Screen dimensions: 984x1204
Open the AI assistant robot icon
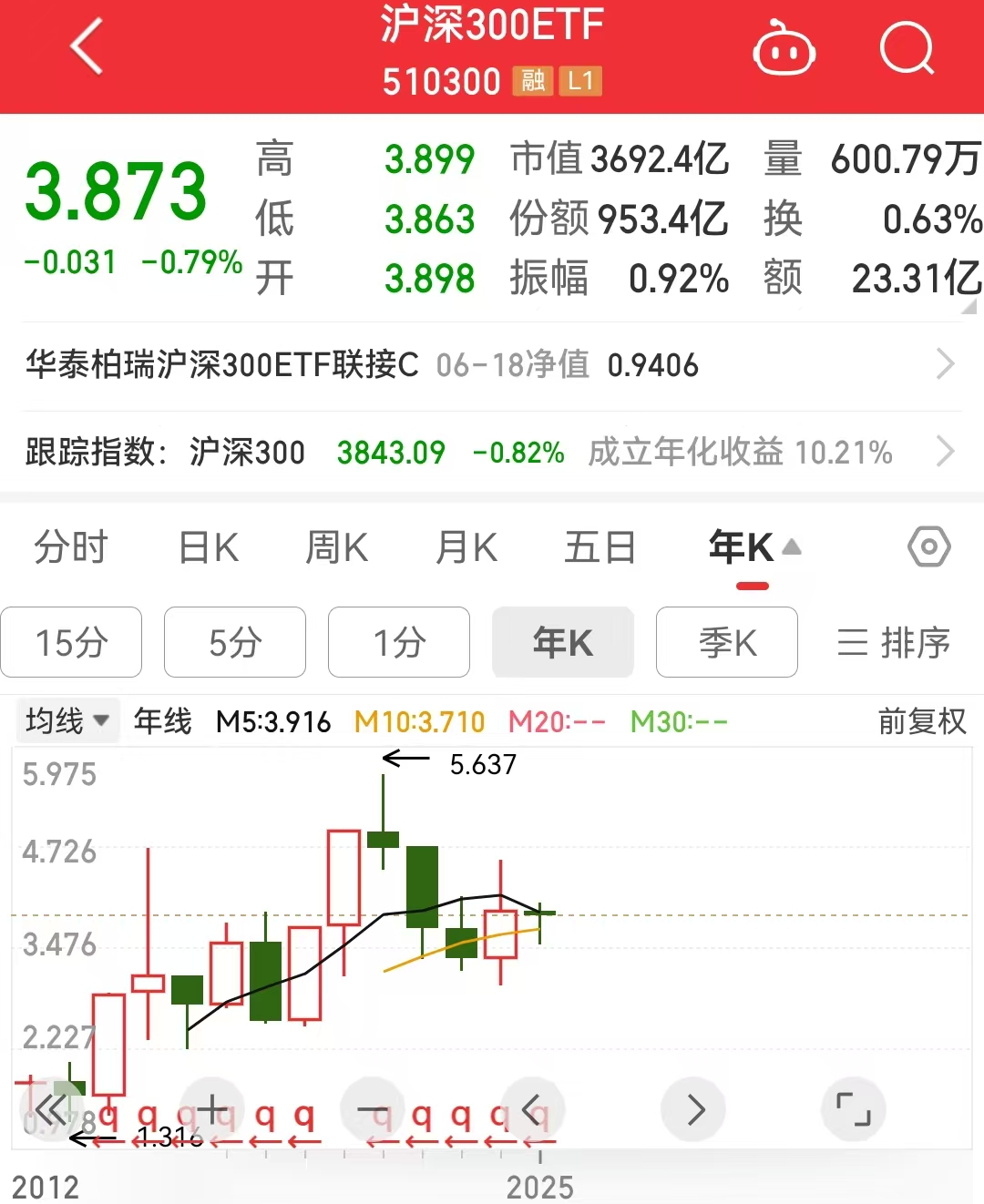click(785, 49)
